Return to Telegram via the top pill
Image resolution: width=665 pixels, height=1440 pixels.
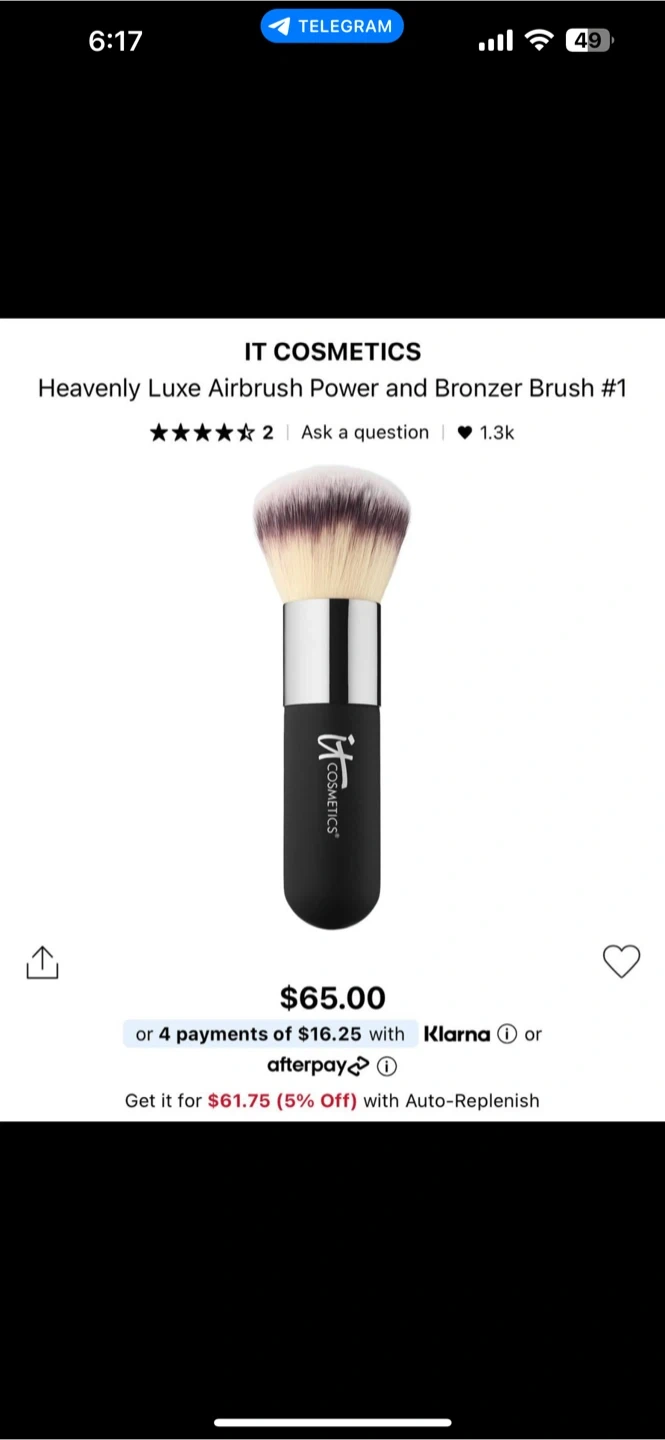click(x=331, y=27)
